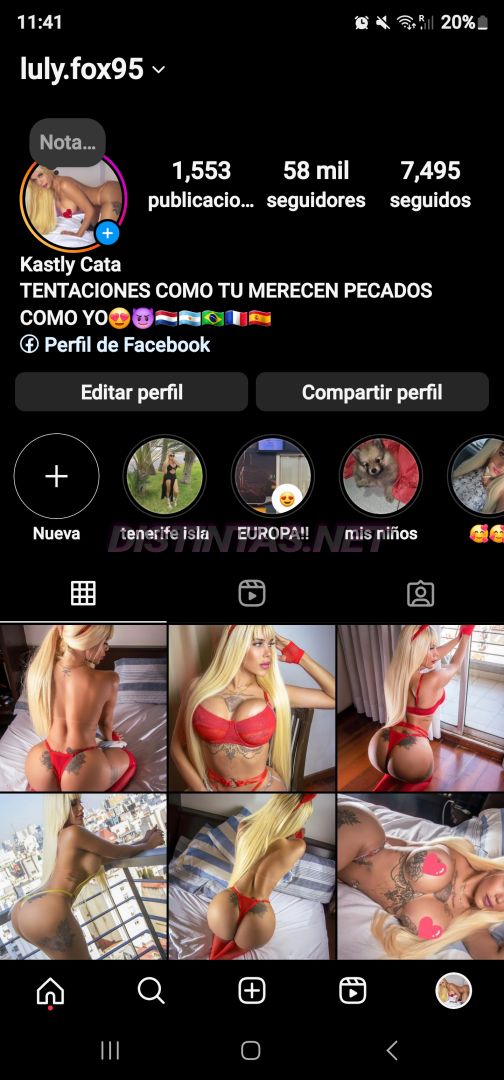This screenshot has width=504, height=1080.
Task: Switch to the Reels profile tab
Action: point(252,593)
